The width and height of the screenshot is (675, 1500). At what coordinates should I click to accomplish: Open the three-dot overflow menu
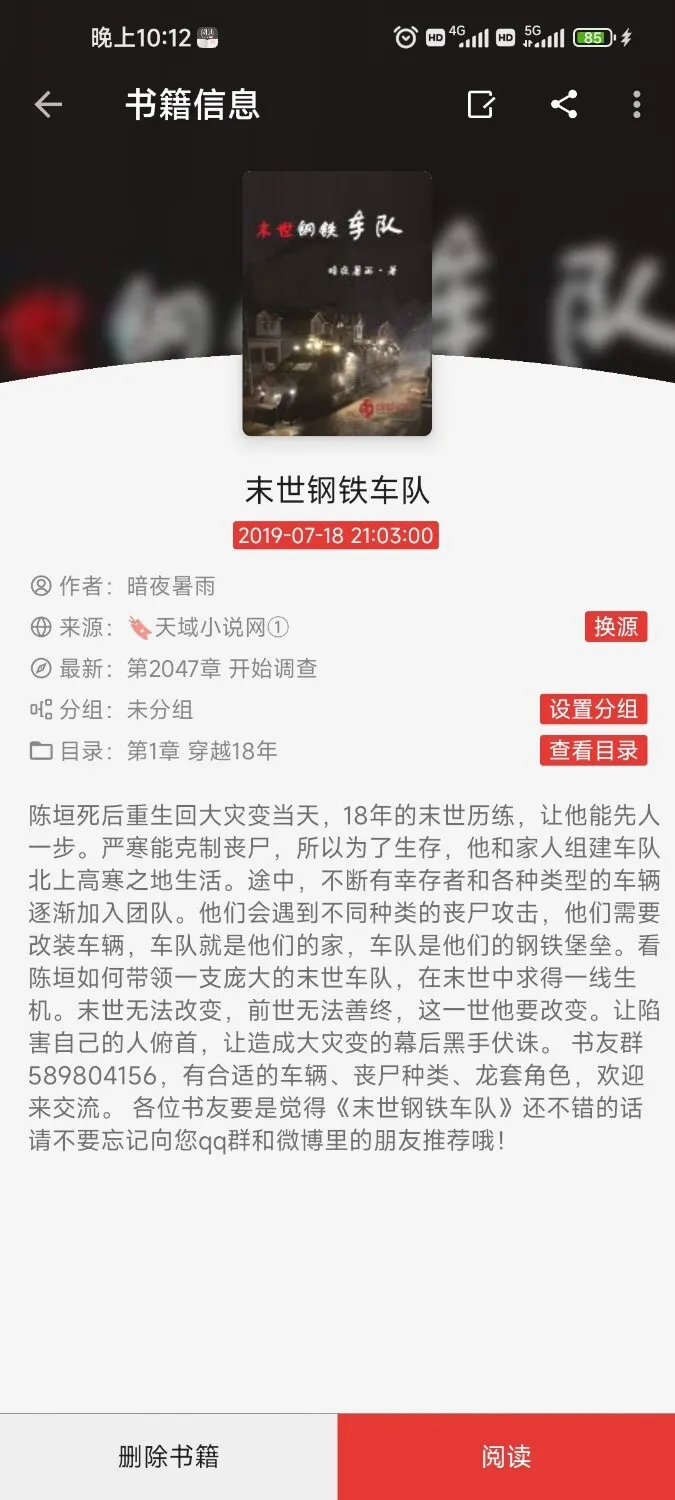[x=637, y=105]
